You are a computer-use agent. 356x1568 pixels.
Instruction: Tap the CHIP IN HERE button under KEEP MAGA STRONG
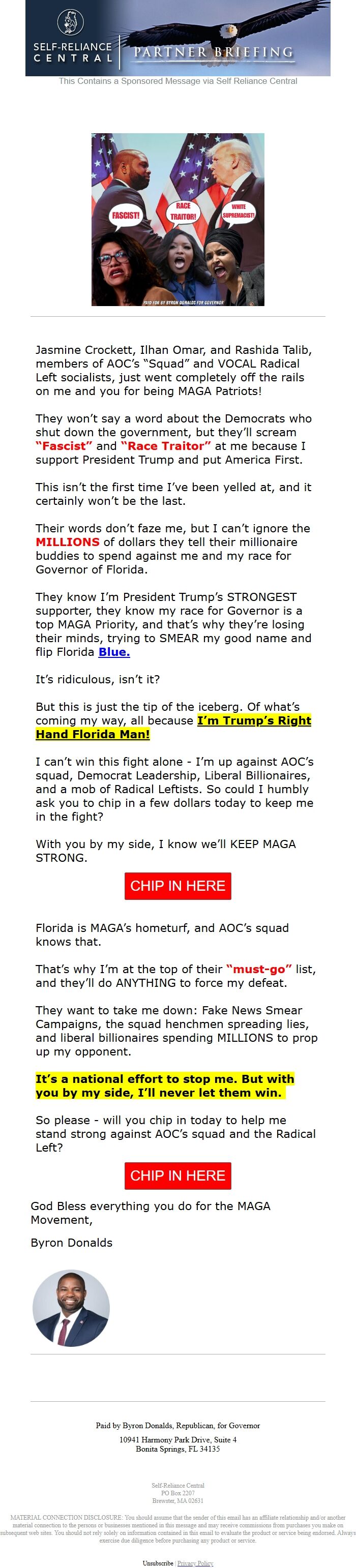[x=177, y=886]
